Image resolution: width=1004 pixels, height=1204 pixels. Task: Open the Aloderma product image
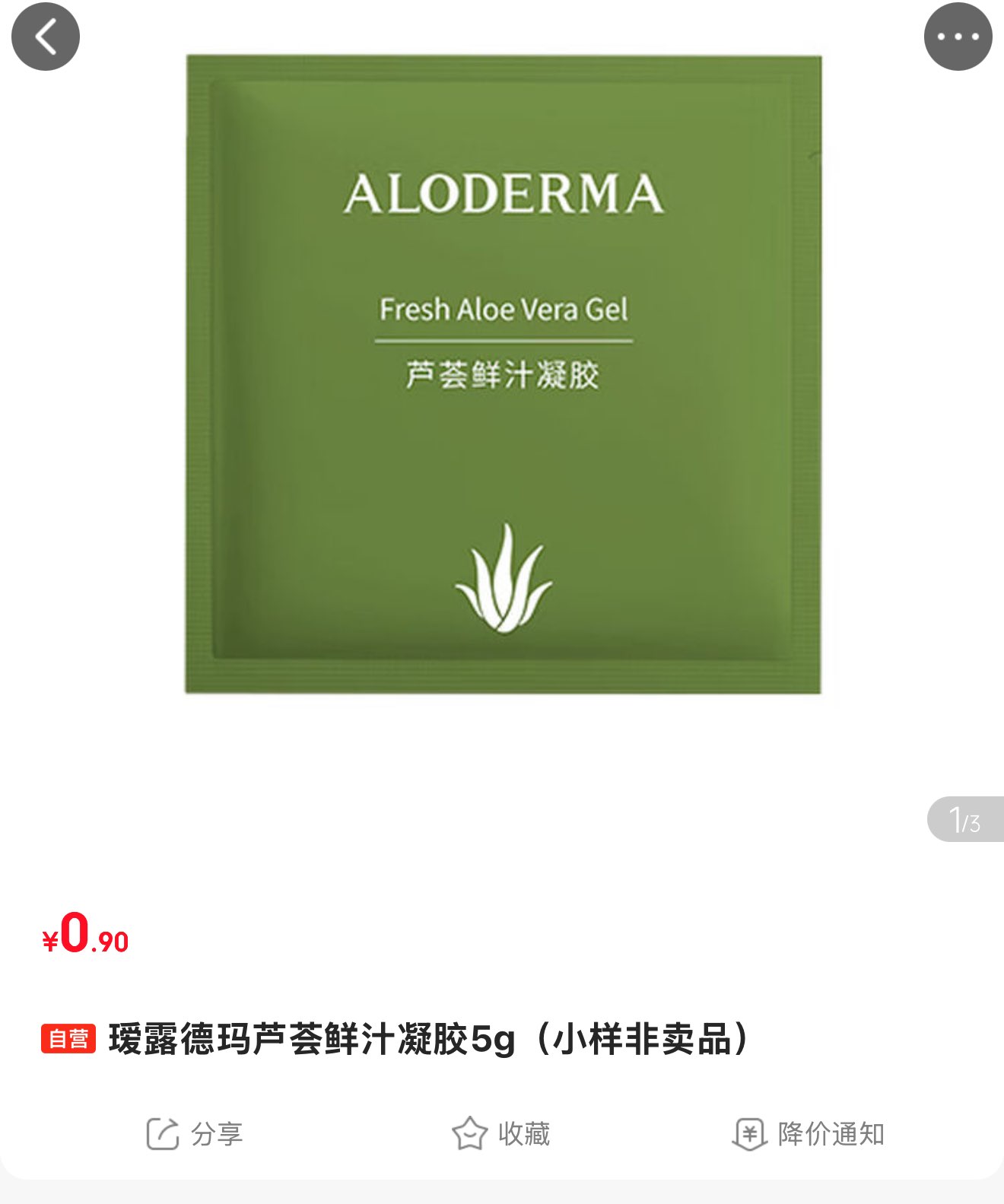(x=503, y=373)
